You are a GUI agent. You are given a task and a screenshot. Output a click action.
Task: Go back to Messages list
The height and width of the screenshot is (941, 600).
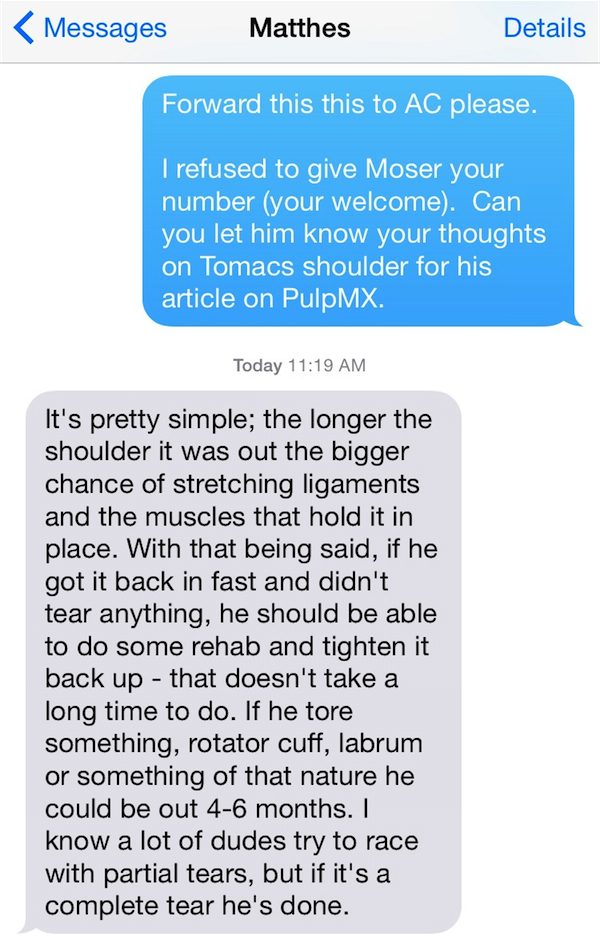pos(90,28)
